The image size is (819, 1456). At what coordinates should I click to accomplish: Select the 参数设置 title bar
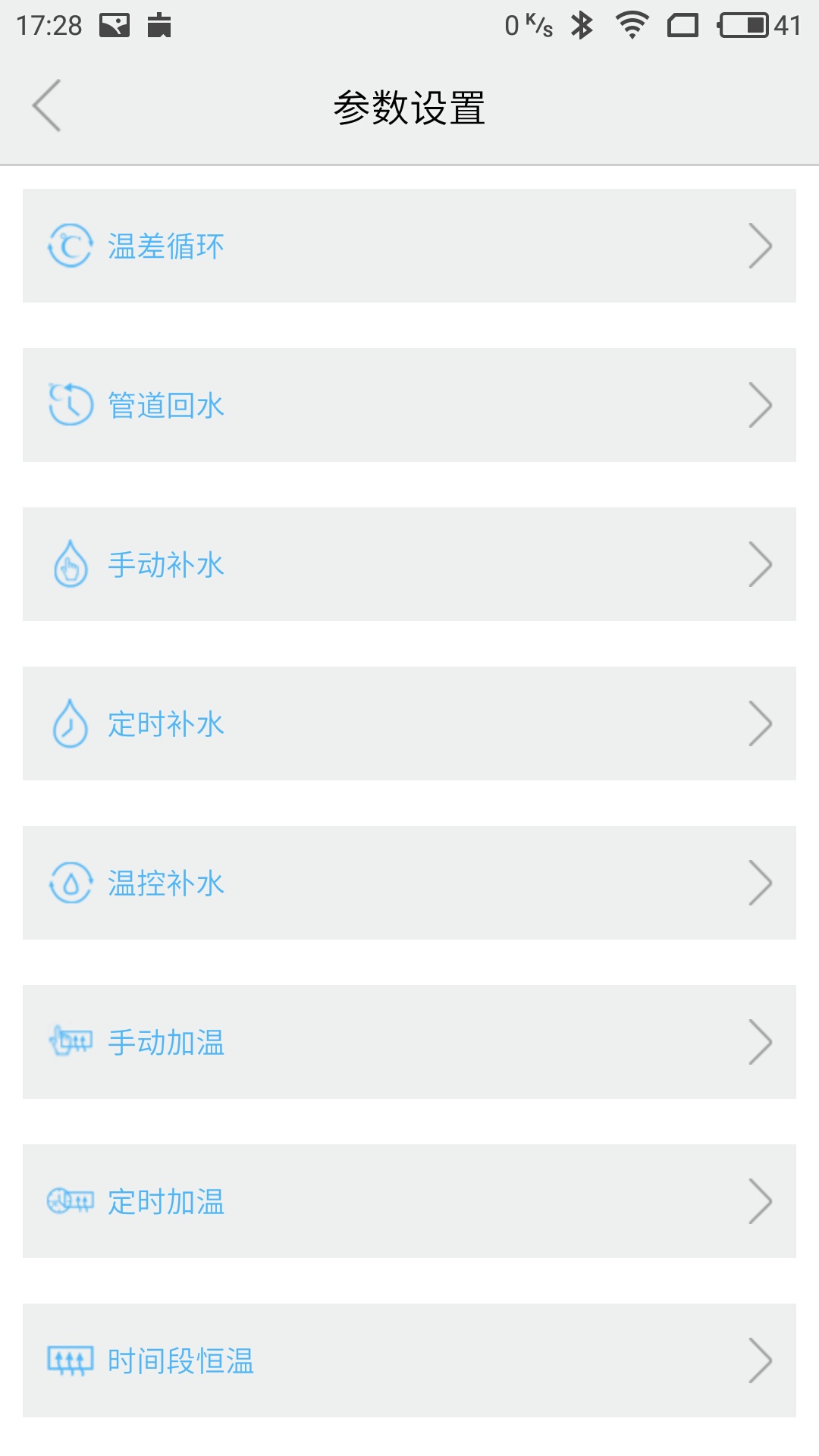(409, 105)
